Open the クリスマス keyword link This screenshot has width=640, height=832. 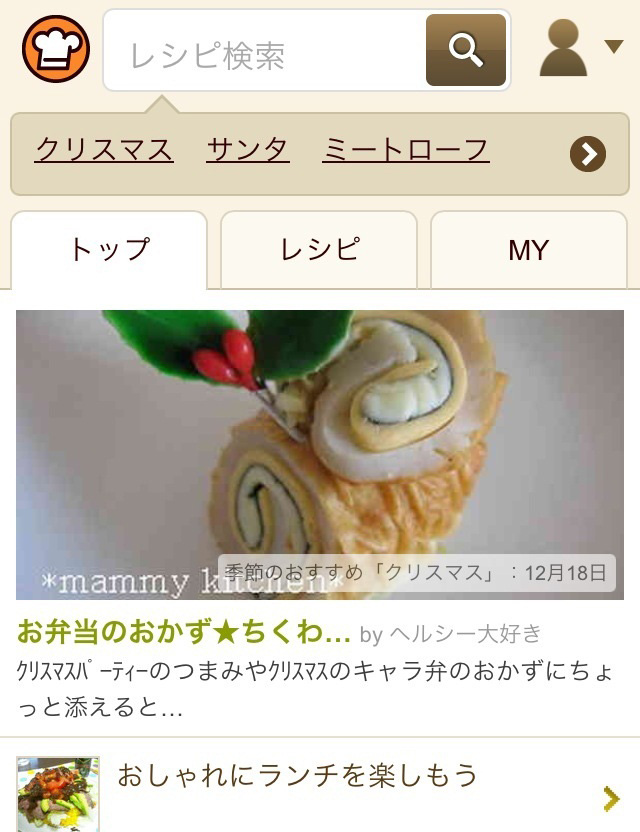(x=104, y=150)
